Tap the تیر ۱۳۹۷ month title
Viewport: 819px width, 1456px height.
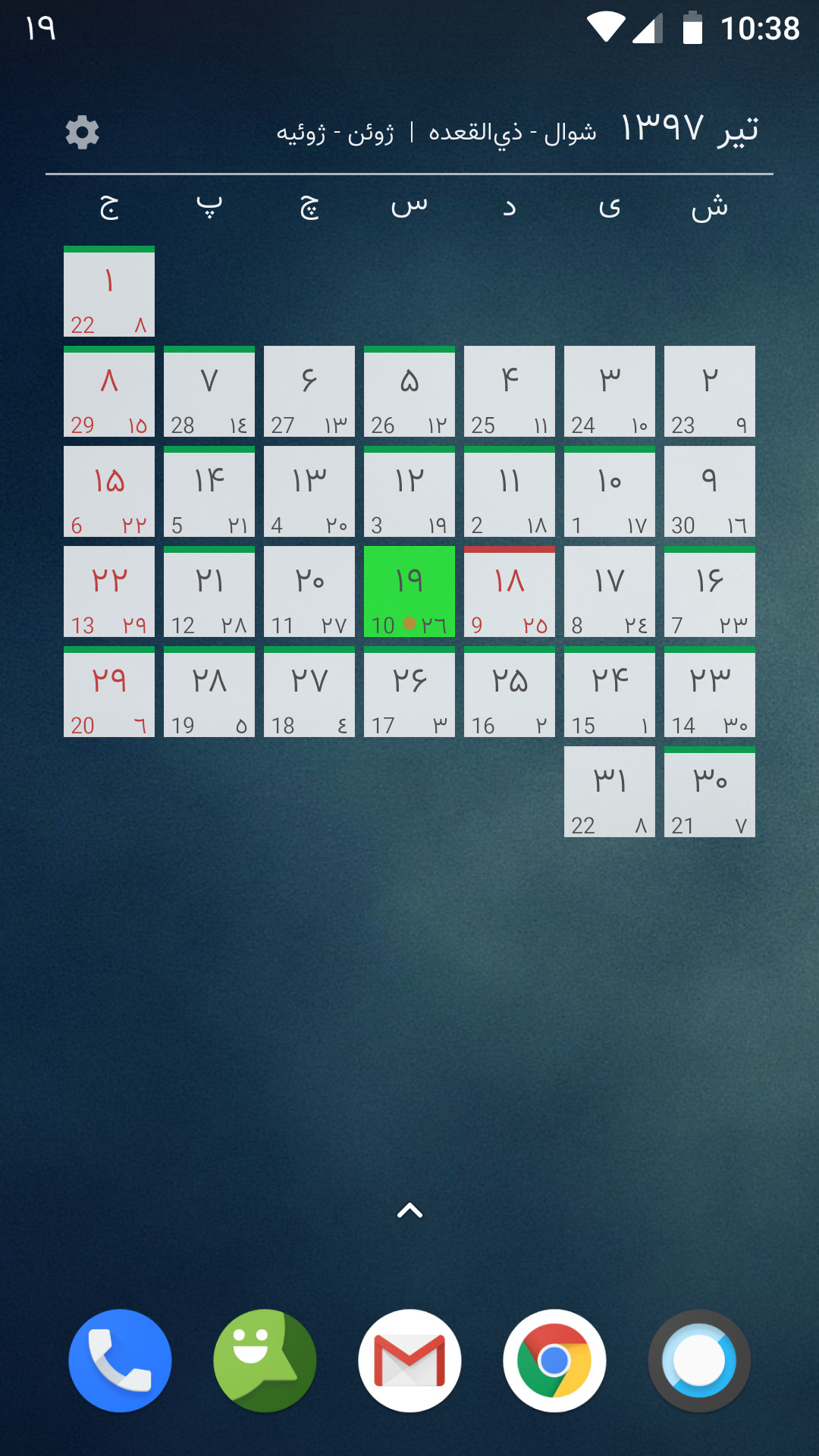click(689, 129)
